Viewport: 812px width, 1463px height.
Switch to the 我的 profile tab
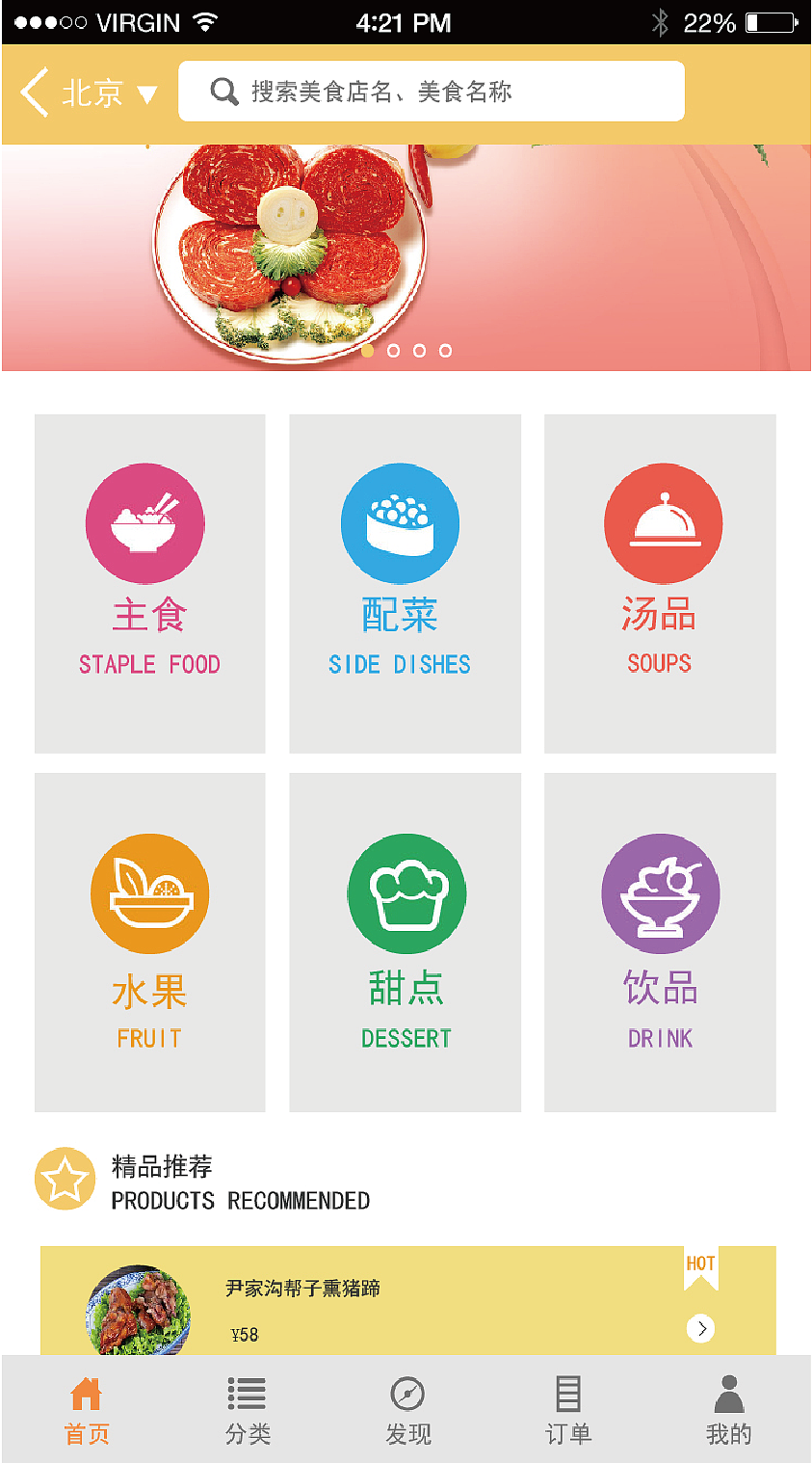coord(728,1411)
